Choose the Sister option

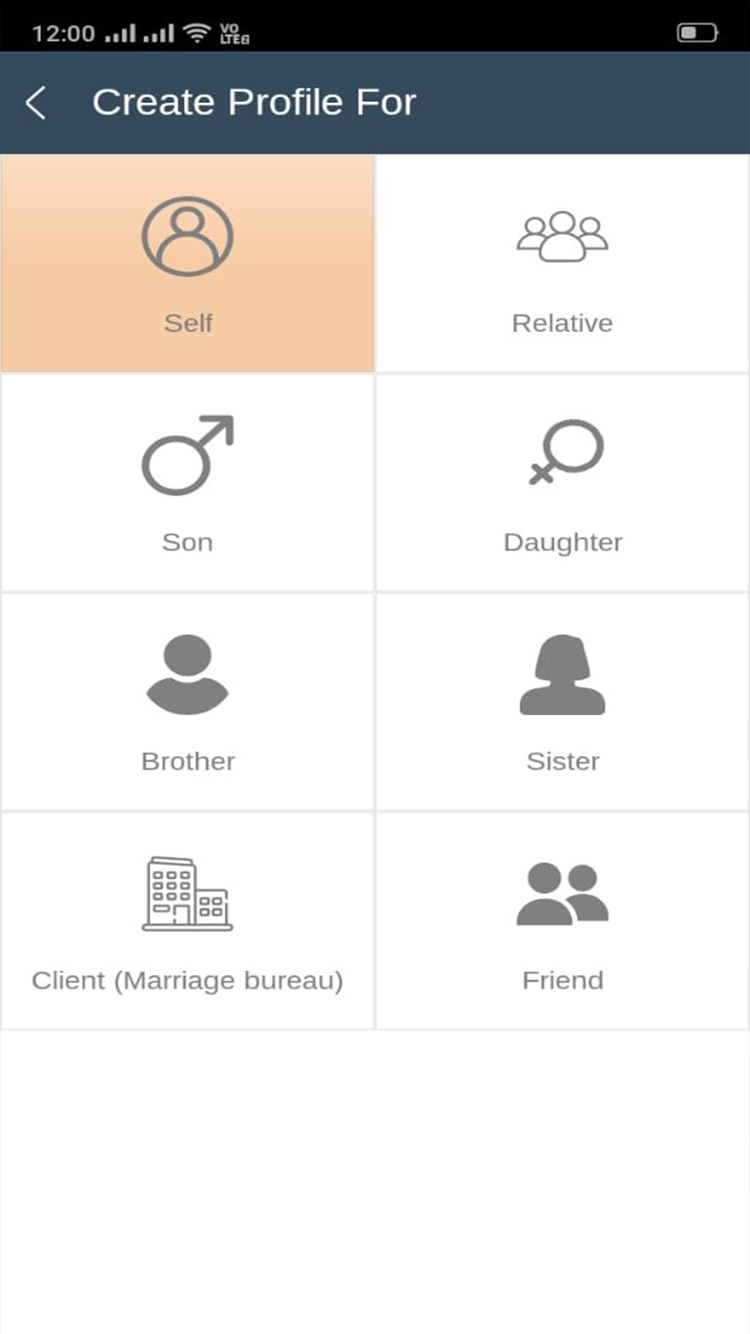tap(562, 702)
